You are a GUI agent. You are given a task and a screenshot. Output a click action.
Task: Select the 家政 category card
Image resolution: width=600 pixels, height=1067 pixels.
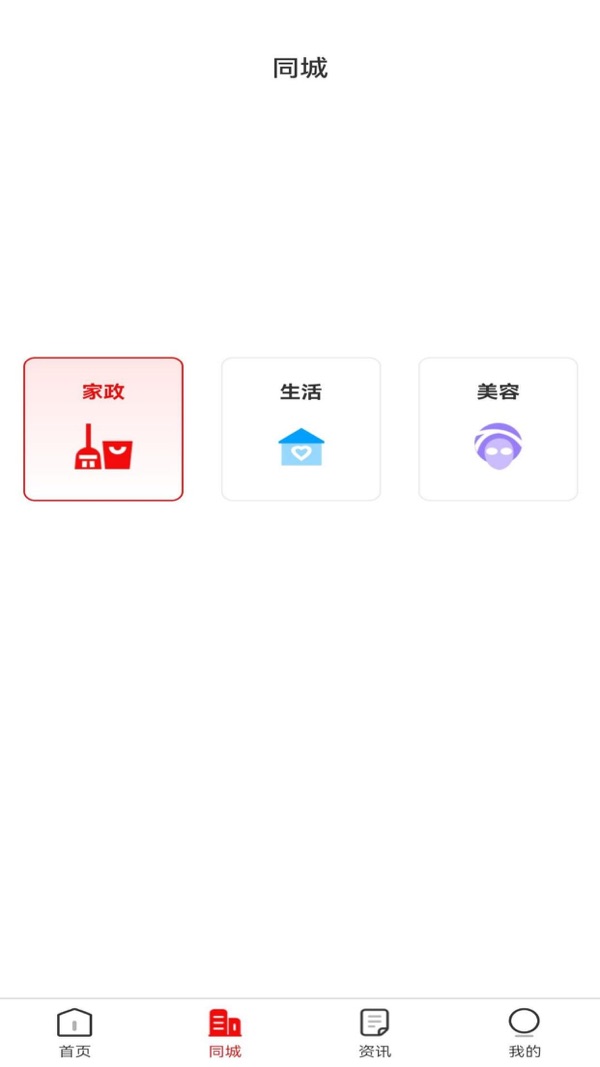coord(103,429)
